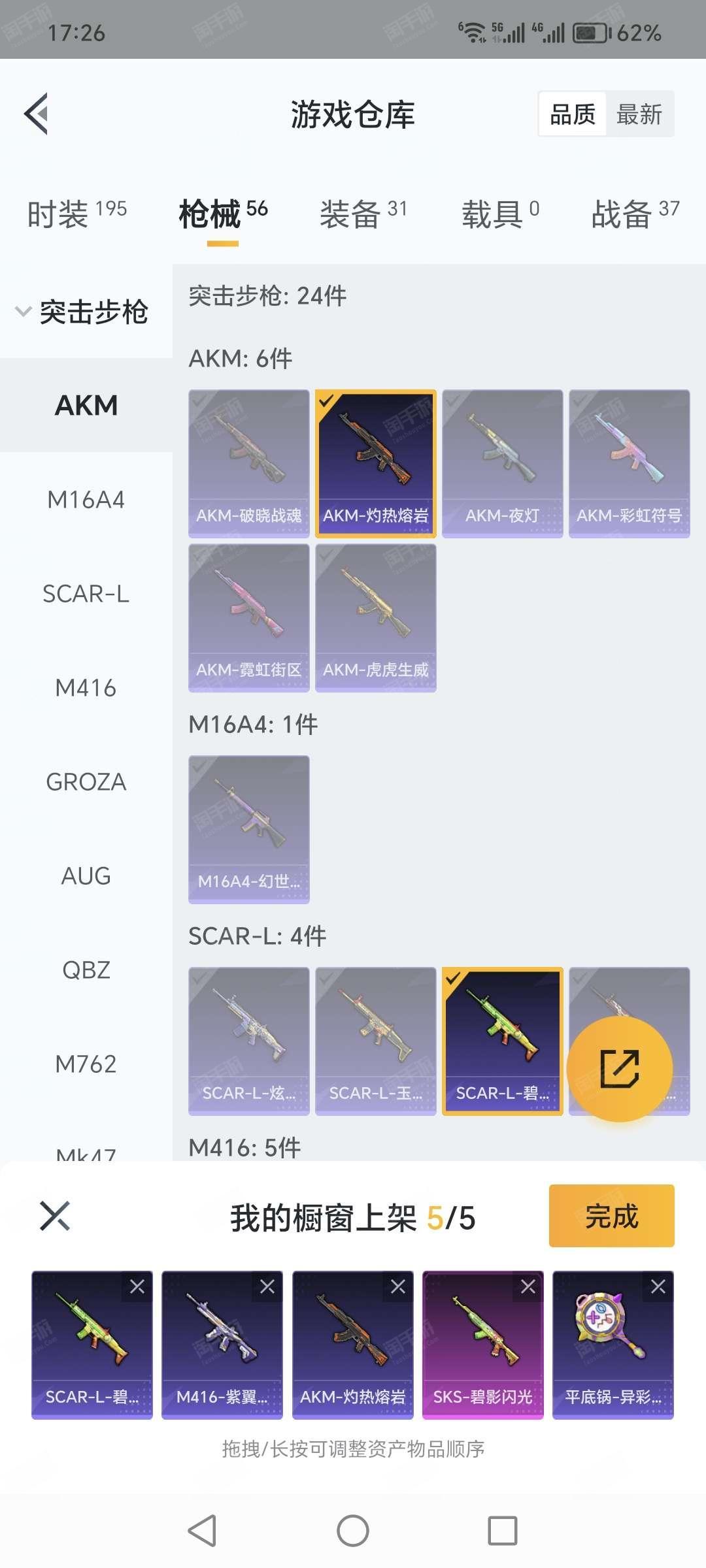
Task: Jump to M416 in the sidebar
Action: click(86, 688)
